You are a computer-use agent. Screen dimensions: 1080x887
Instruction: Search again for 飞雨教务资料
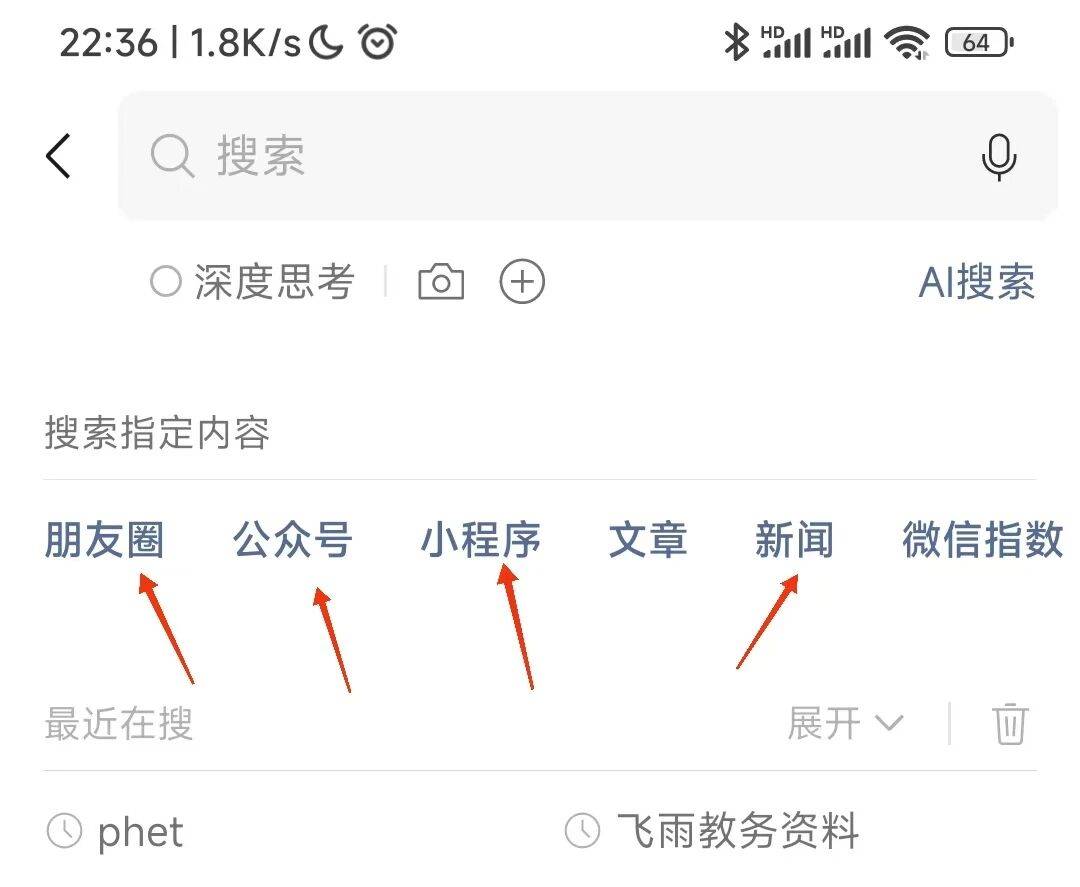click(x=737, y=831)
